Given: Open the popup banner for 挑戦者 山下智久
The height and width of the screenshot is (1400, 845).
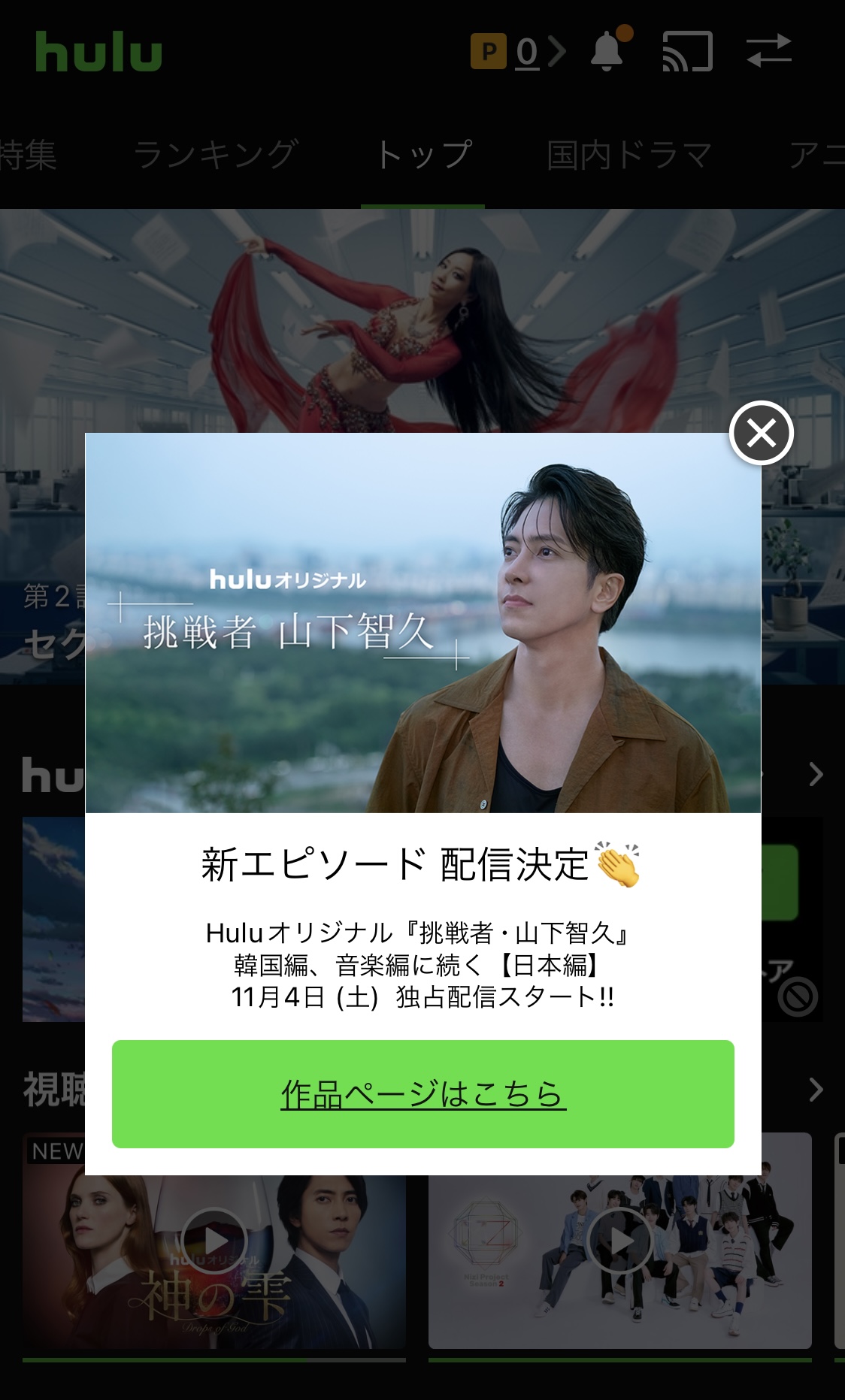Looking at the screenshot, I should coord(423,623).
